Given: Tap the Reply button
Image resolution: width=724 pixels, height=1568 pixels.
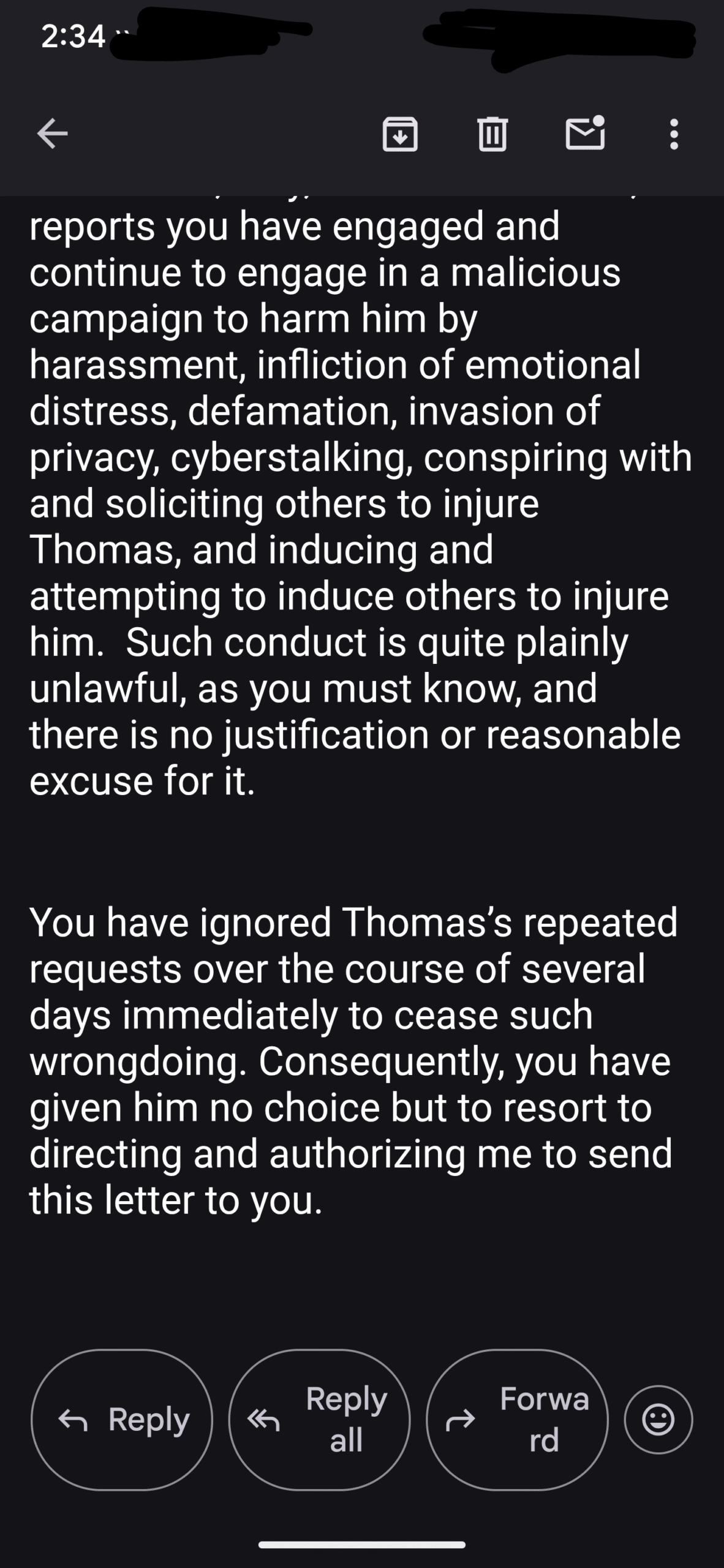Looking at the screenshot, I should tap(122, 1419).
